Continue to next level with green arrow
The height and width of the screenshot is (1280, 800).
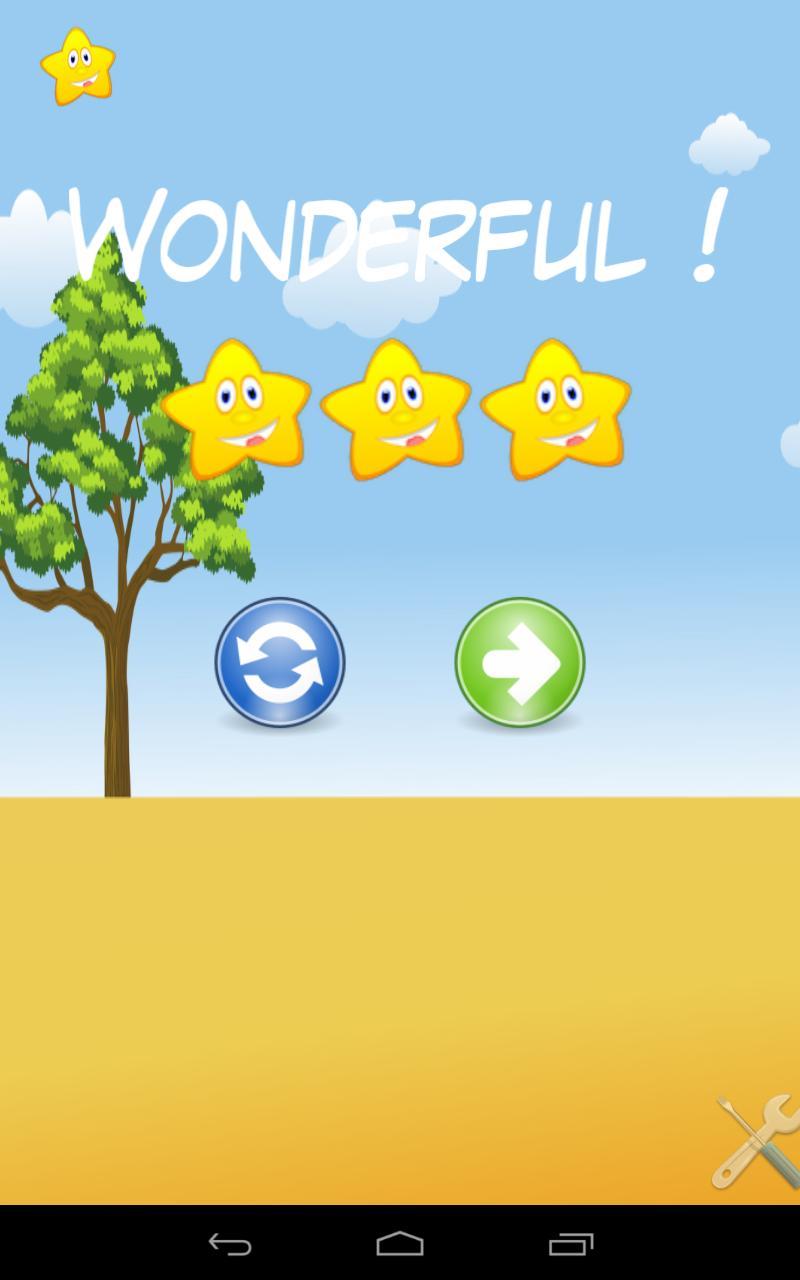(x=520, y=662)
